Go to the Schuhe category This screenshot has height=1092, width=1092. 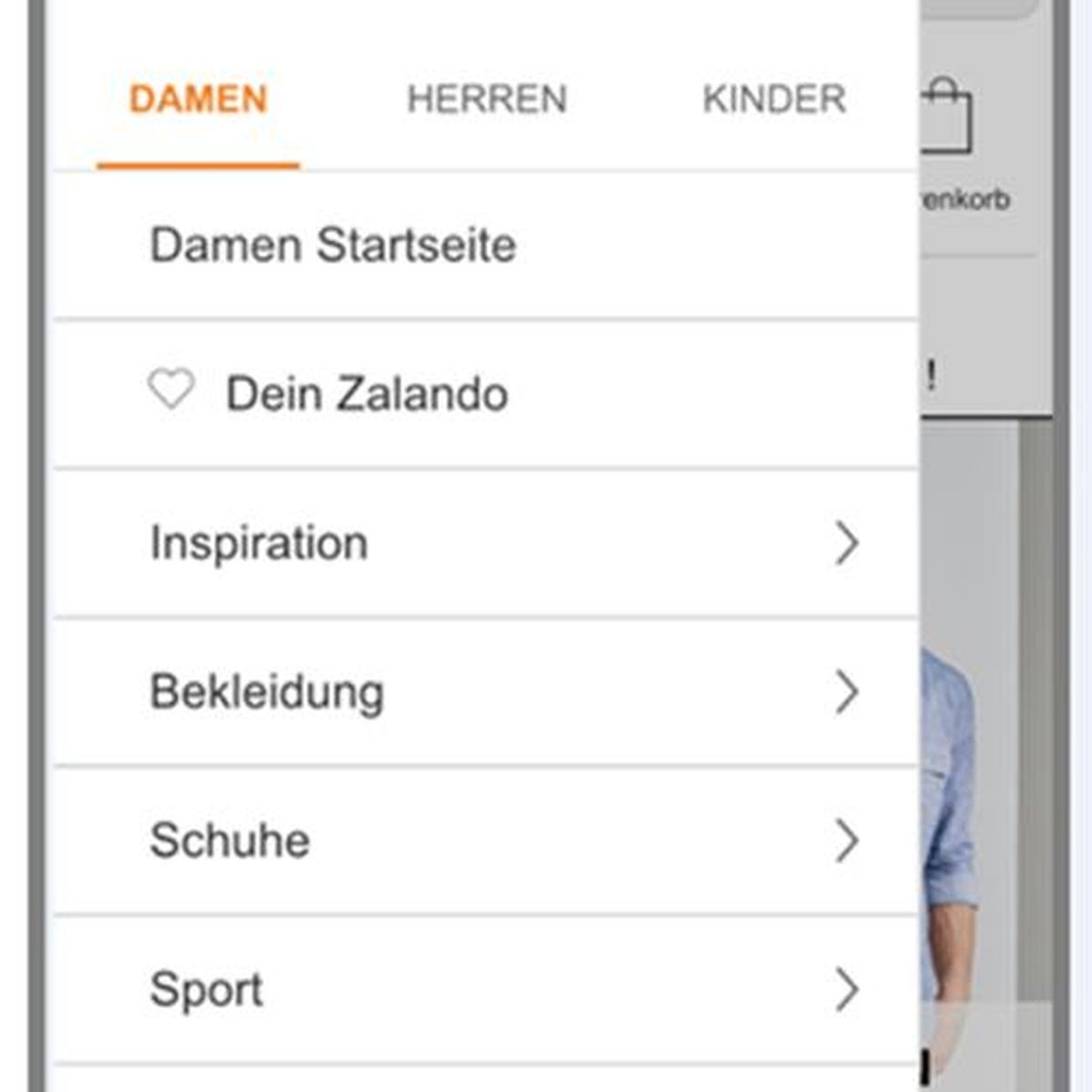point(482,841)
